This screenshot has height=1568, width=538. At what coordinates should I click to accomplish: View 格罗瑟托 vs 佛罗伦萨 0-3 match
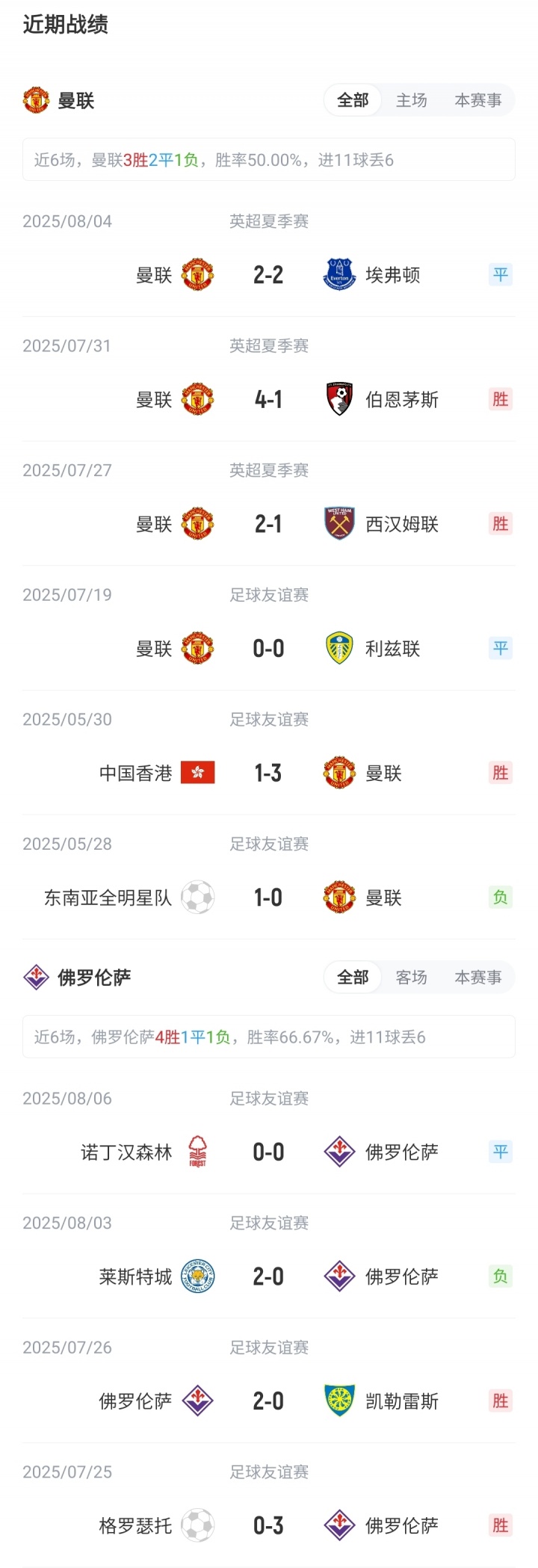click(x=268, y=1525)
